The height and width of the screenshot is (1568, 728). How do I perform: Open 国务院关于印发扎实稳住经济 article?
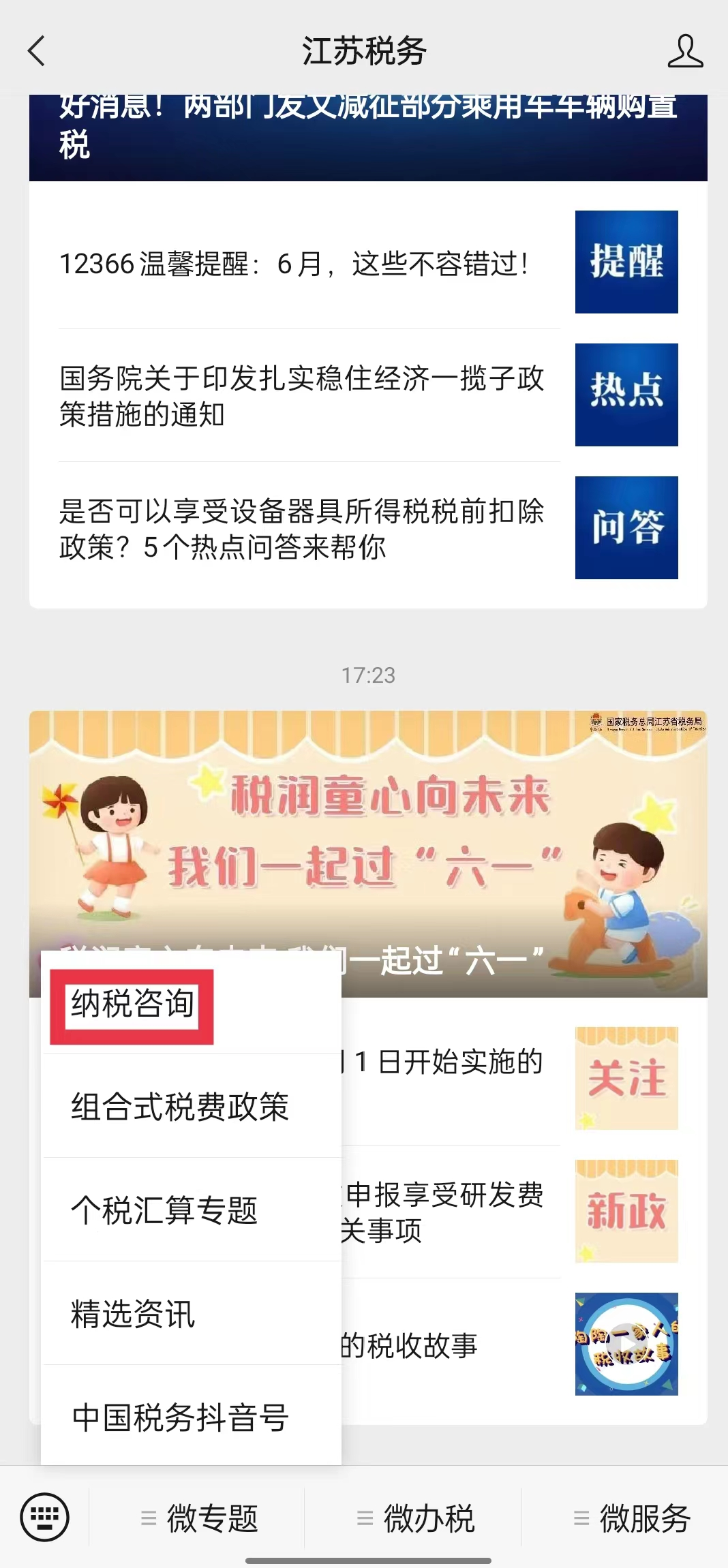[x=368, y=395]
